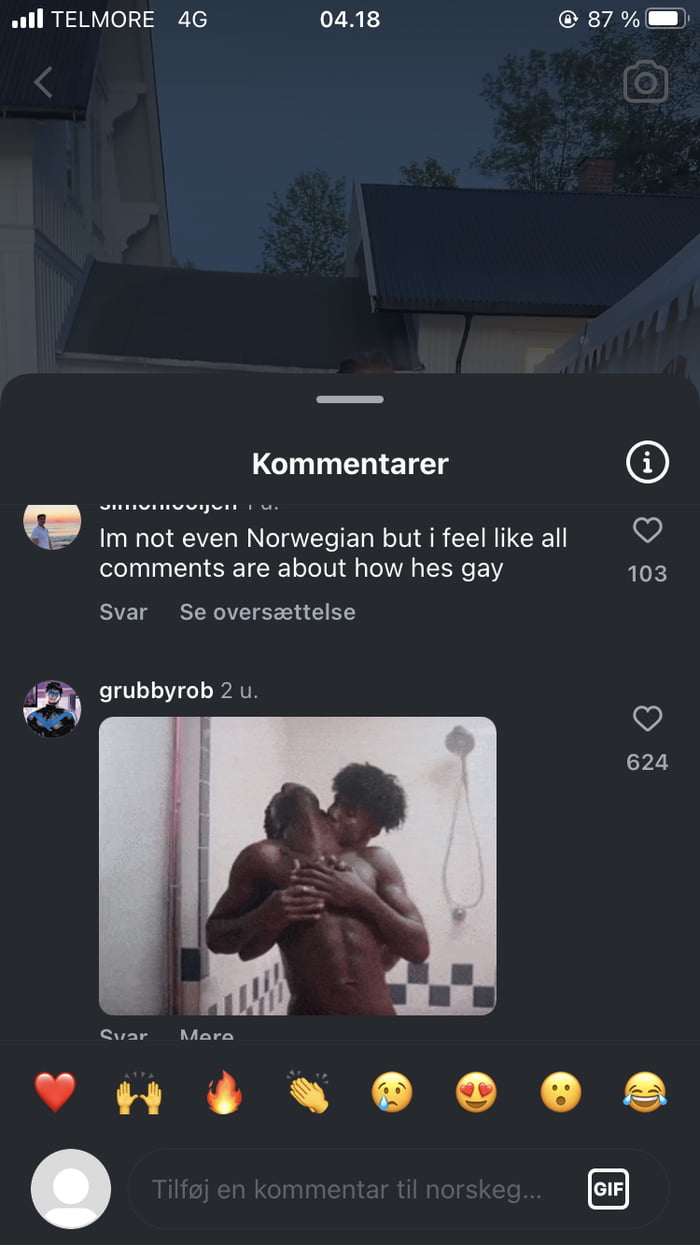The height and width of the screenshot is (1245, 700).
Task: Insert the crying face emoji
Action: [x=392, y=1092]
